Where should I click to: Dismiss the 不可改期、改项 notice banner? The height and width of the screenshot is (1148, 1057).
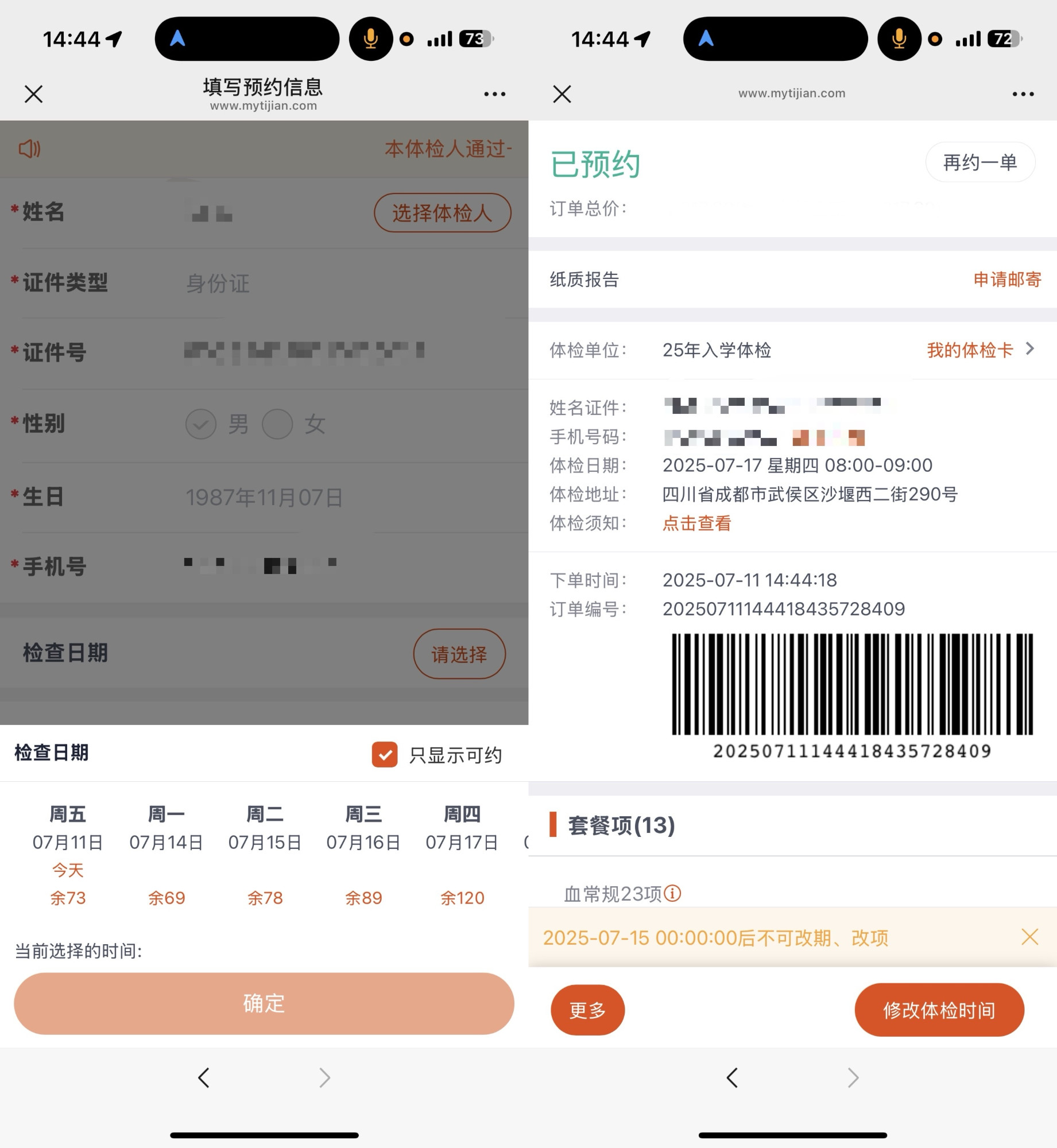[x=1030, y=937]
